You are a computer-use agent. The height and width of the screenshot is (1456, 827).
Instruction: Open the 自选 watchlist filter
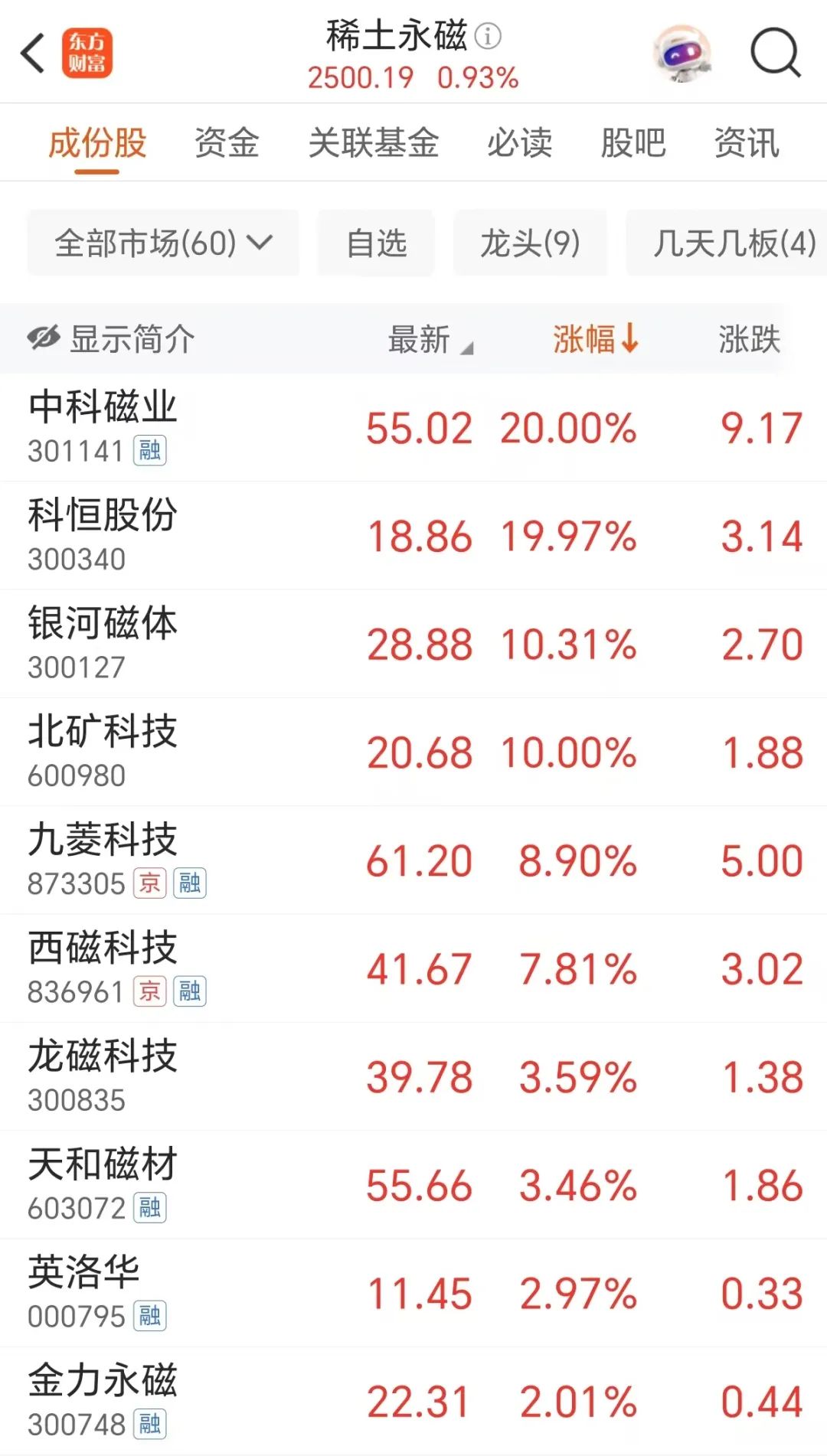tap(375, 243)
